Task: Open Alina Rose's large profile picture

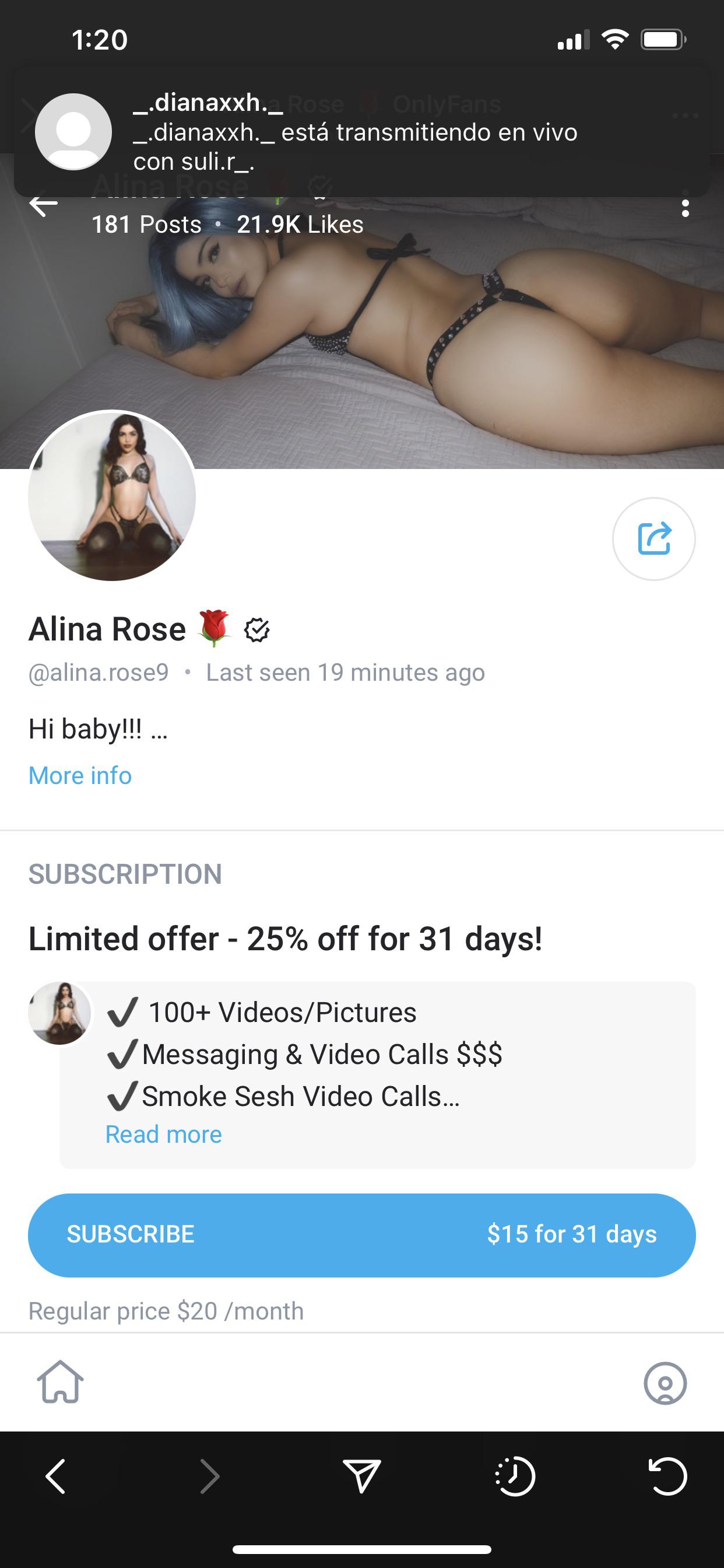Action: coord(112,495)
